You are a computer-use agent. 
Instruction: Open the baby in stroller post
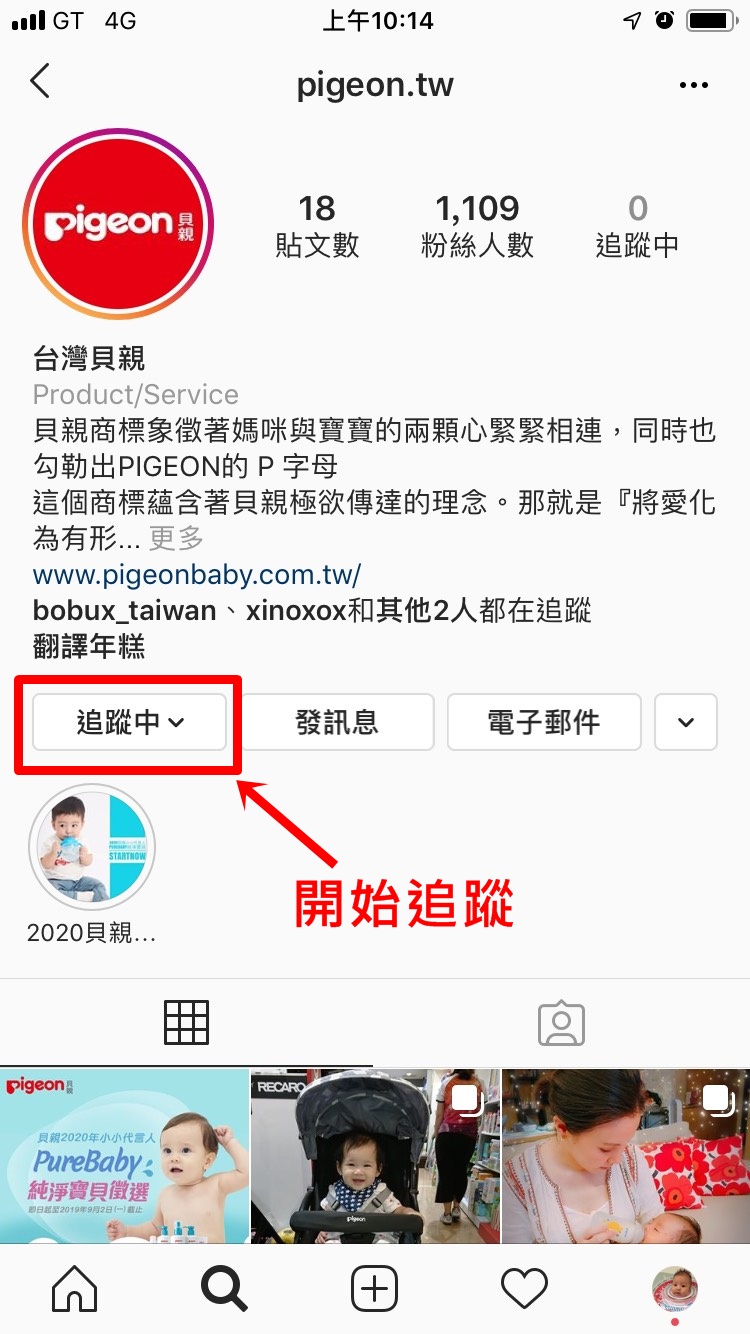[x=375, y=1155]
